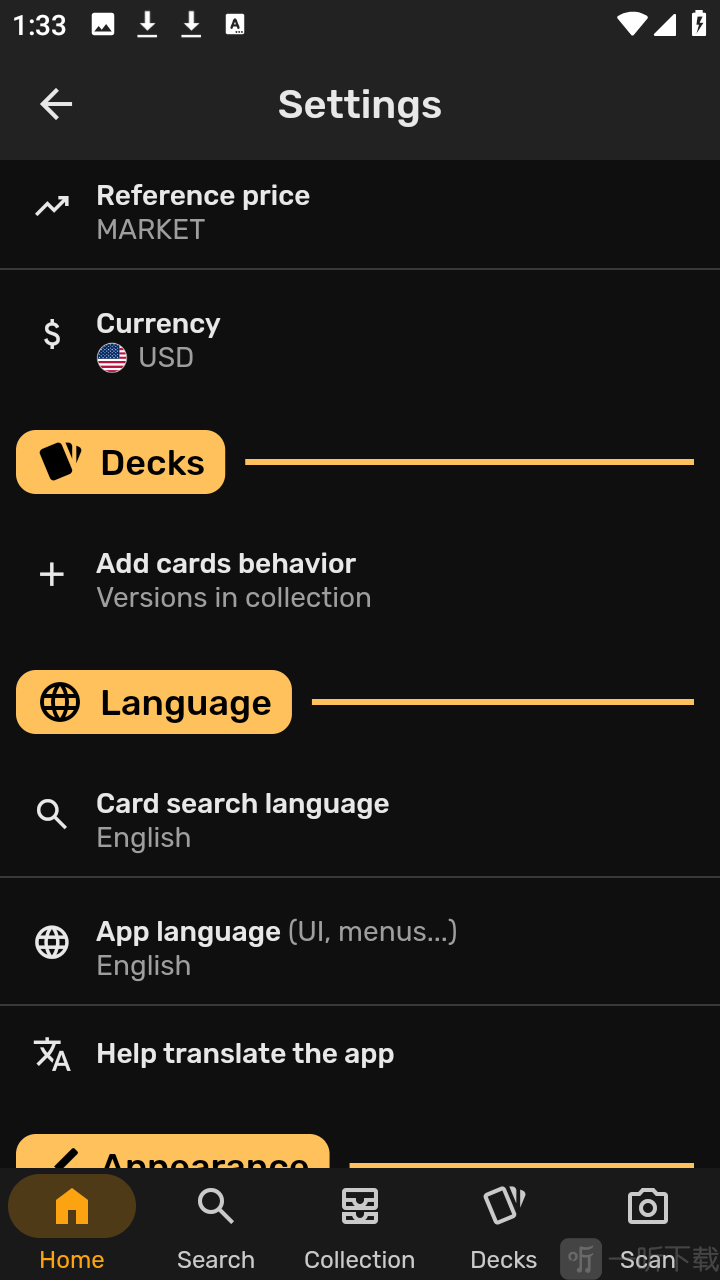
Task: Switch to the Collection tab
Action: pyautogui.click(x=360, y=1224)
